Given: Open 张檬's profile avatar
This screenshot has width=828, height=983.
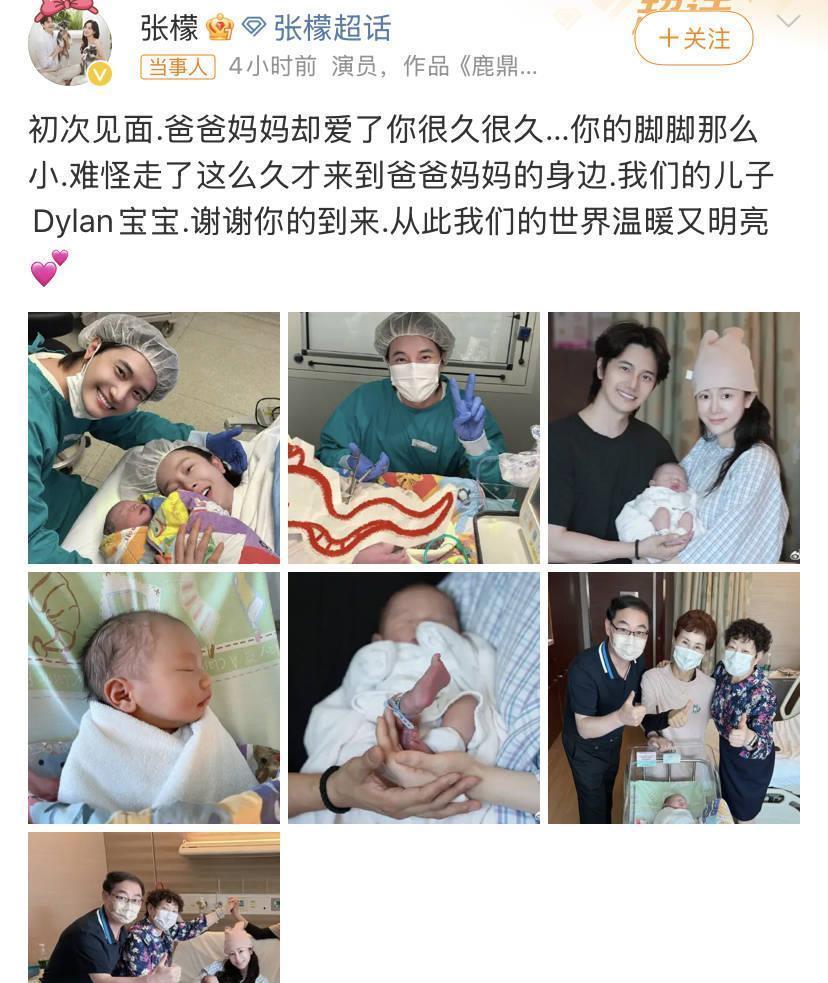Looking at the screenshot, I should pyautogui.click(x=70, y=43).
